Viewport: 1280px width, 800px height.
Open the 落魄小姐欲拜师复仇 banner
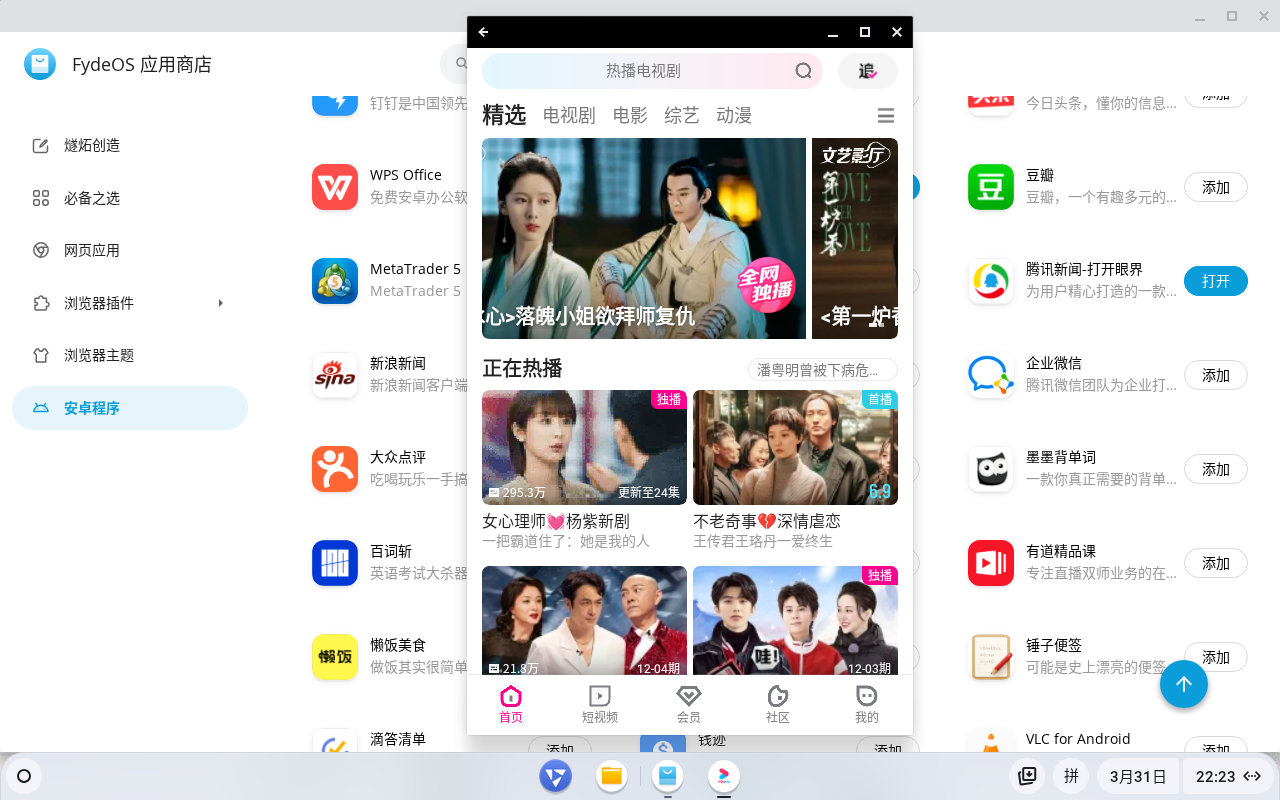pos(643,238)
